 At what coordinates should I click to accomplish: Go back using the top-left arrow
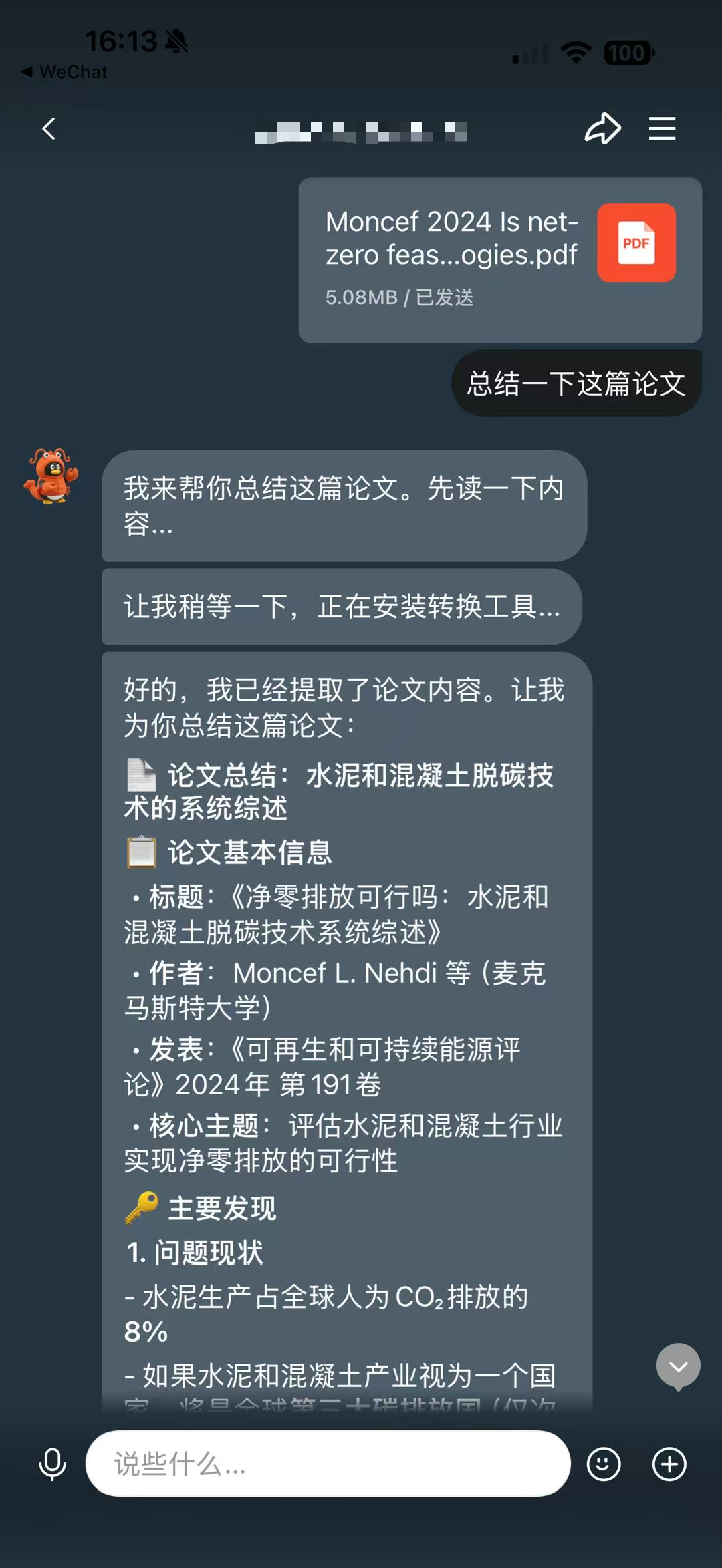pos(49,128)
